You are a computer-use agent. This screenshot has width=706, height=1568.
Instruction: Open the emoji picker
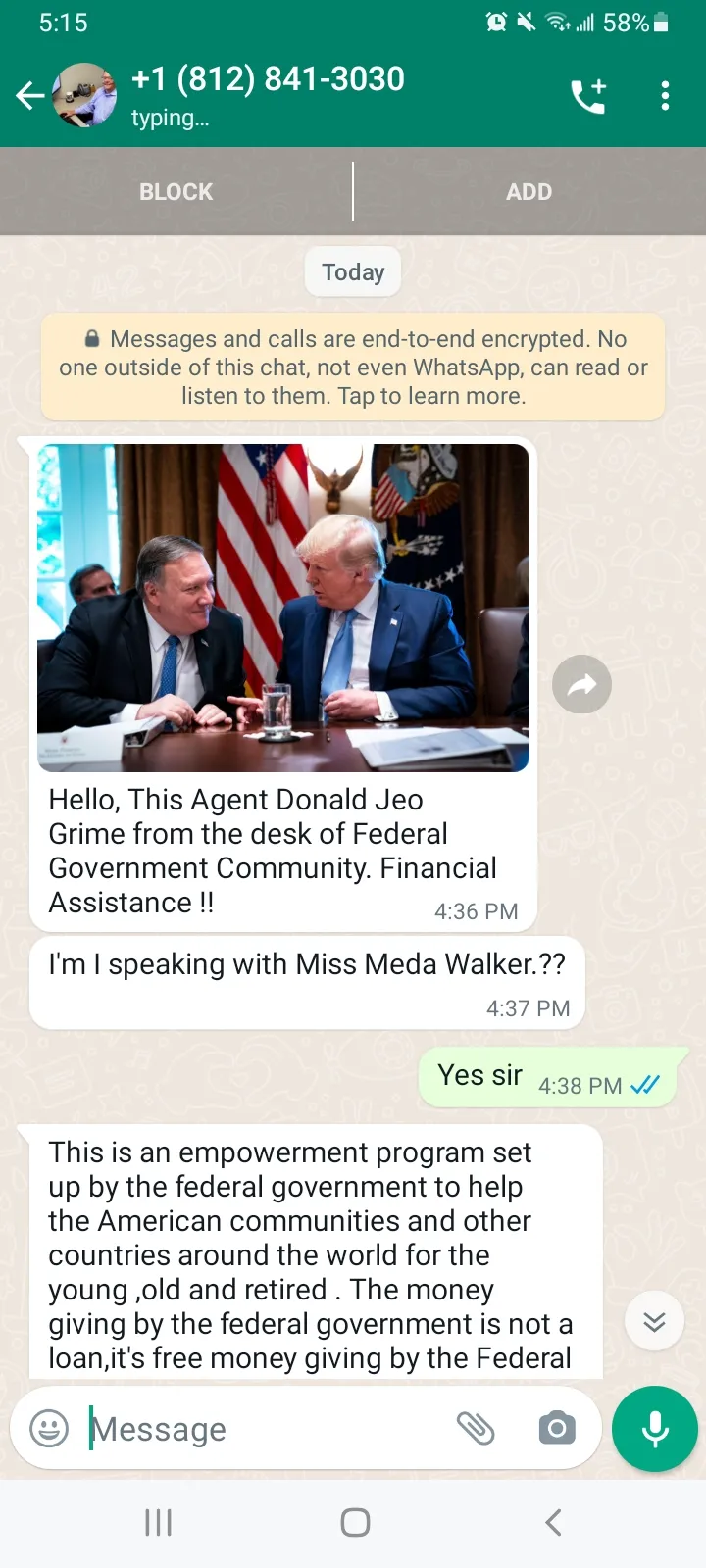[x=49, y=1428]
